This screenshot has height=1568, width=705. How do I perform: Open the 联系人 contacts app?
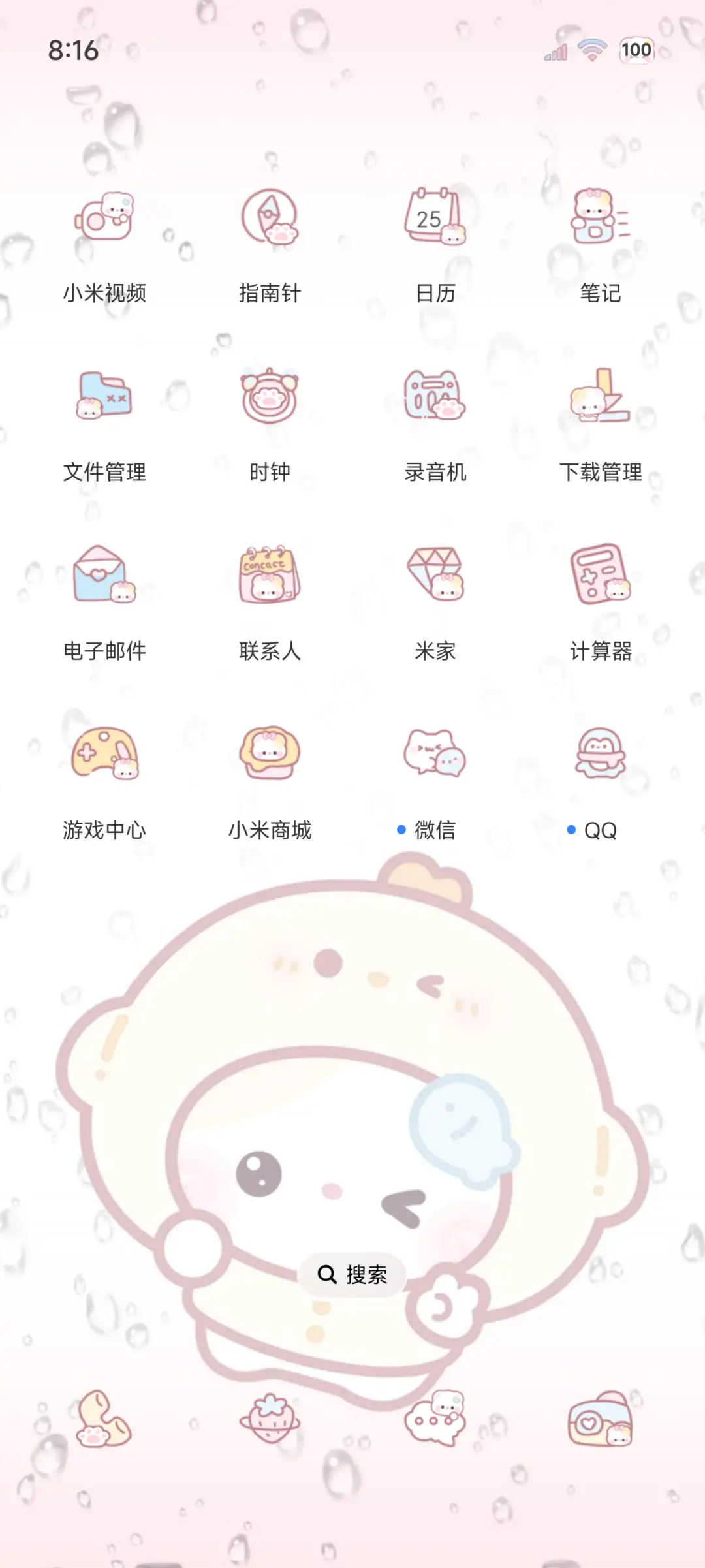pos(271,580)
